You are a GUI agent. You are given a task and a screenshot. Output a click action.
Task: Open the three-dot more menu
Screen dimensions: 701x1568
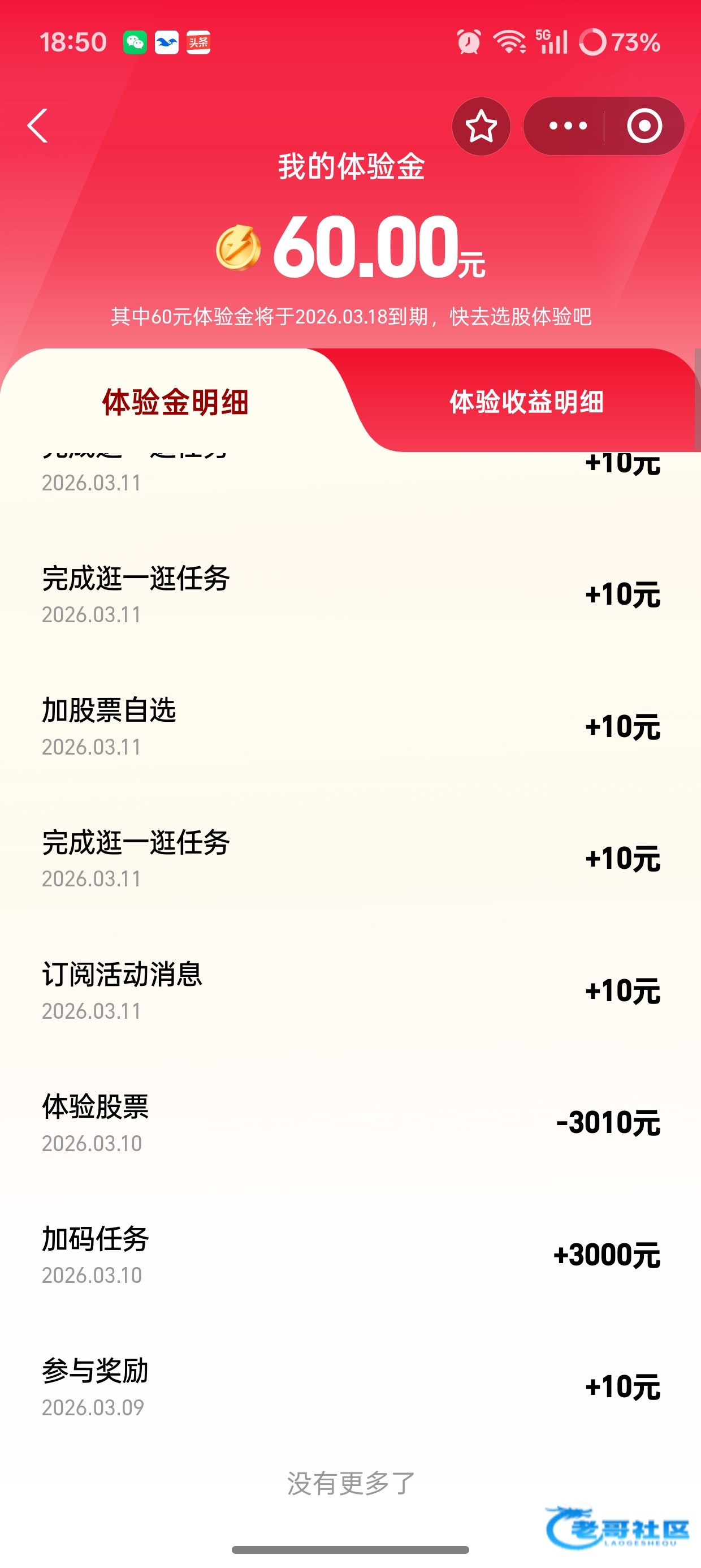[x=568, y=127]
